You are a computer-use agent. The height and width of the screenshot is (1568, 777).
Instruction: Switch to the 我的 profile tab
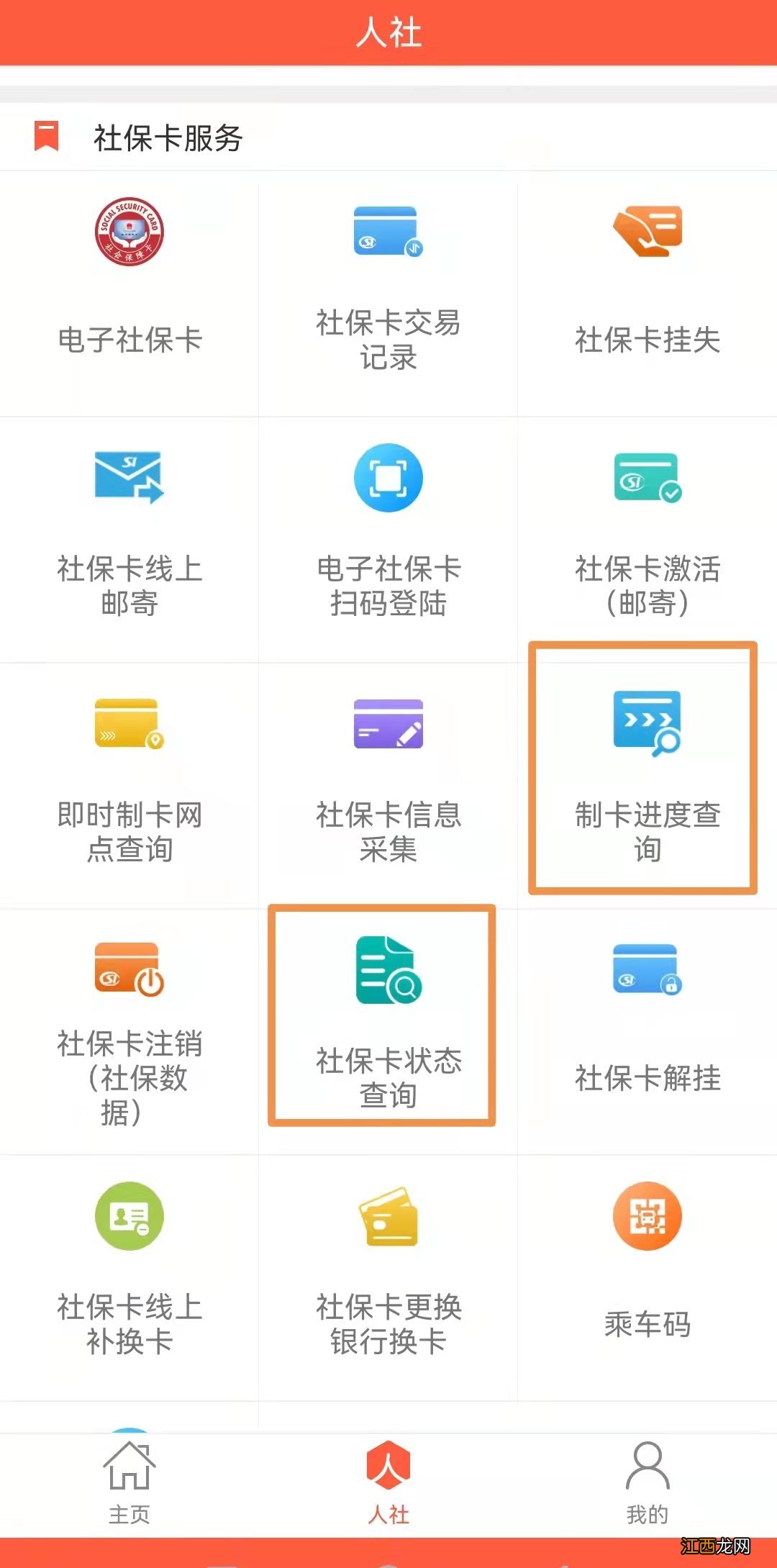(x=645, y=1482)
